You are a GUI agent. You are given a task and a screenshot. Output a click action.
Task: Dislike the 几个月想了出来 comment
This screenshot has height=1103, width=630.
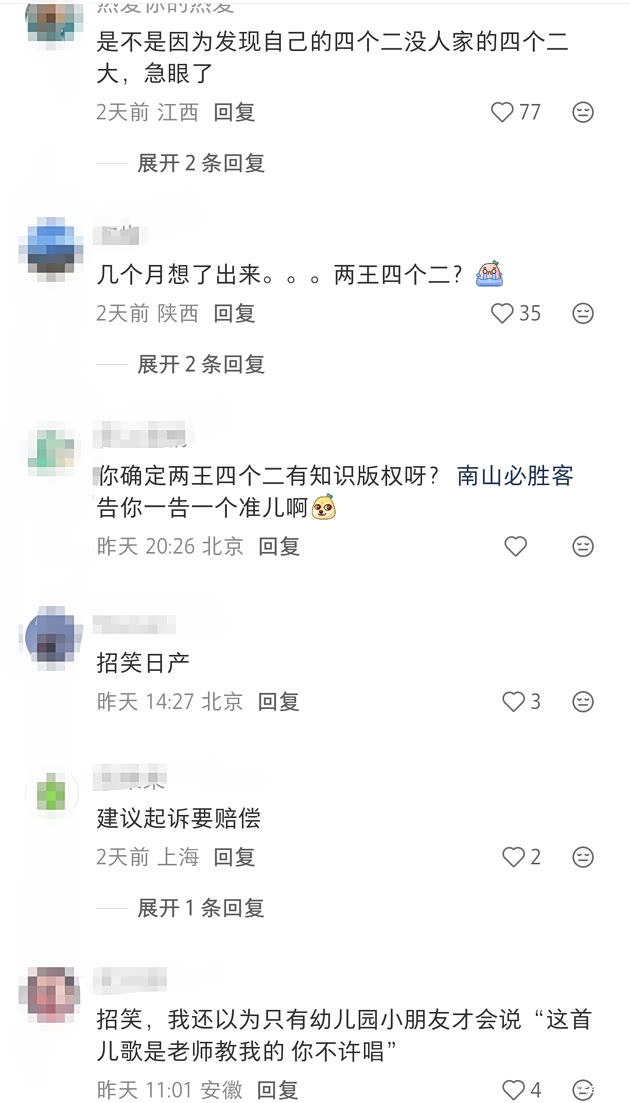(583, 313)
